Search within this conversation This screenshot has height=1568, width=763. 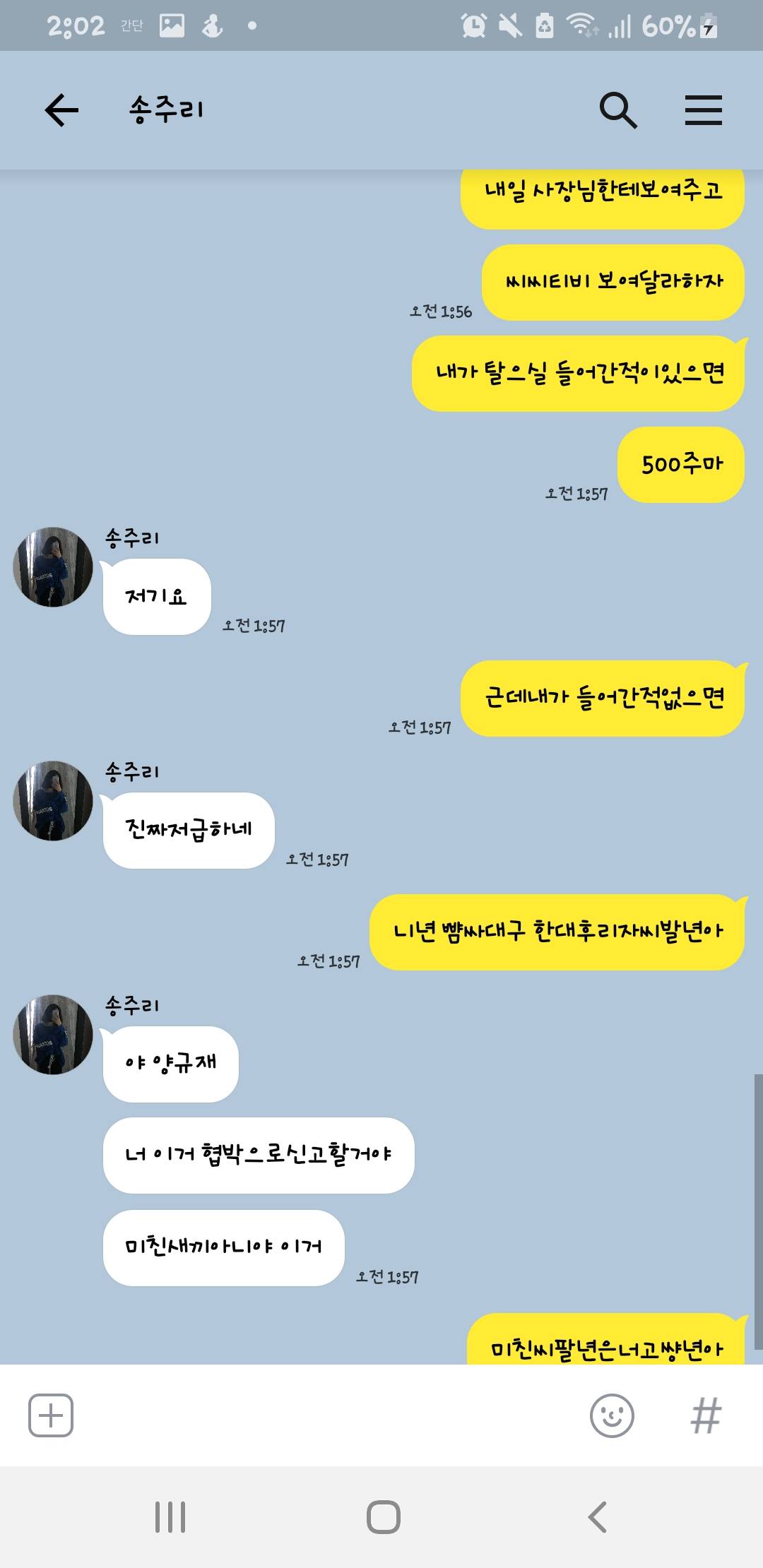point(617,110)
